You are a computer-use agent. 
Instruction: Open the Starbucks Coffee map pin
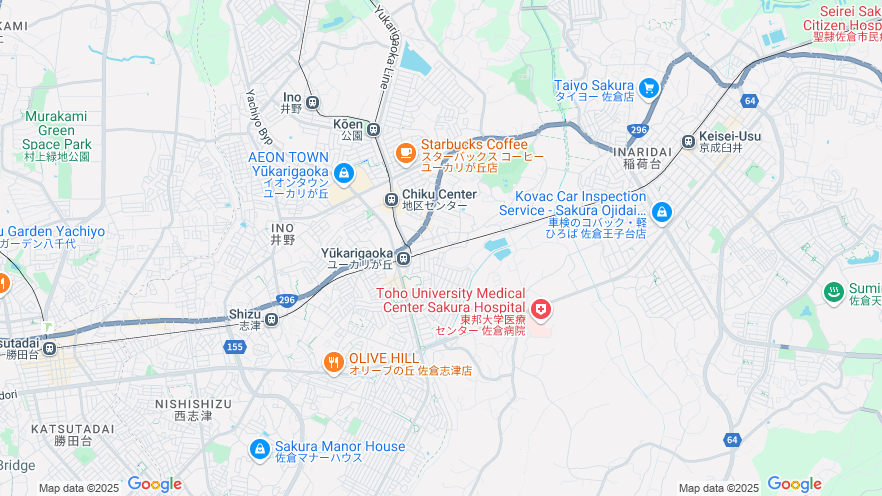point(404,152)
